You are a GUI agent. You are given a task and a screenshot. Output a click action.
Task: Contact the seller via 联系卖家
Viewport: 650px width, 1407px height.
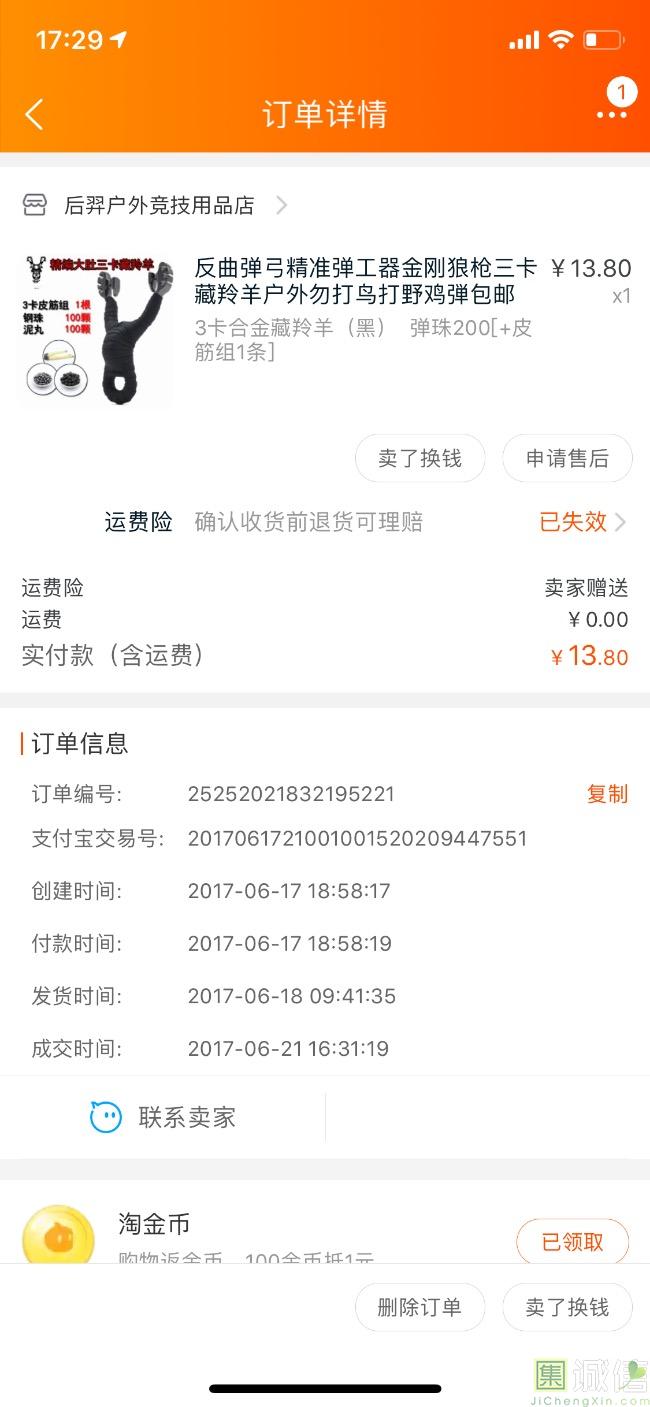click(163, 1117)
